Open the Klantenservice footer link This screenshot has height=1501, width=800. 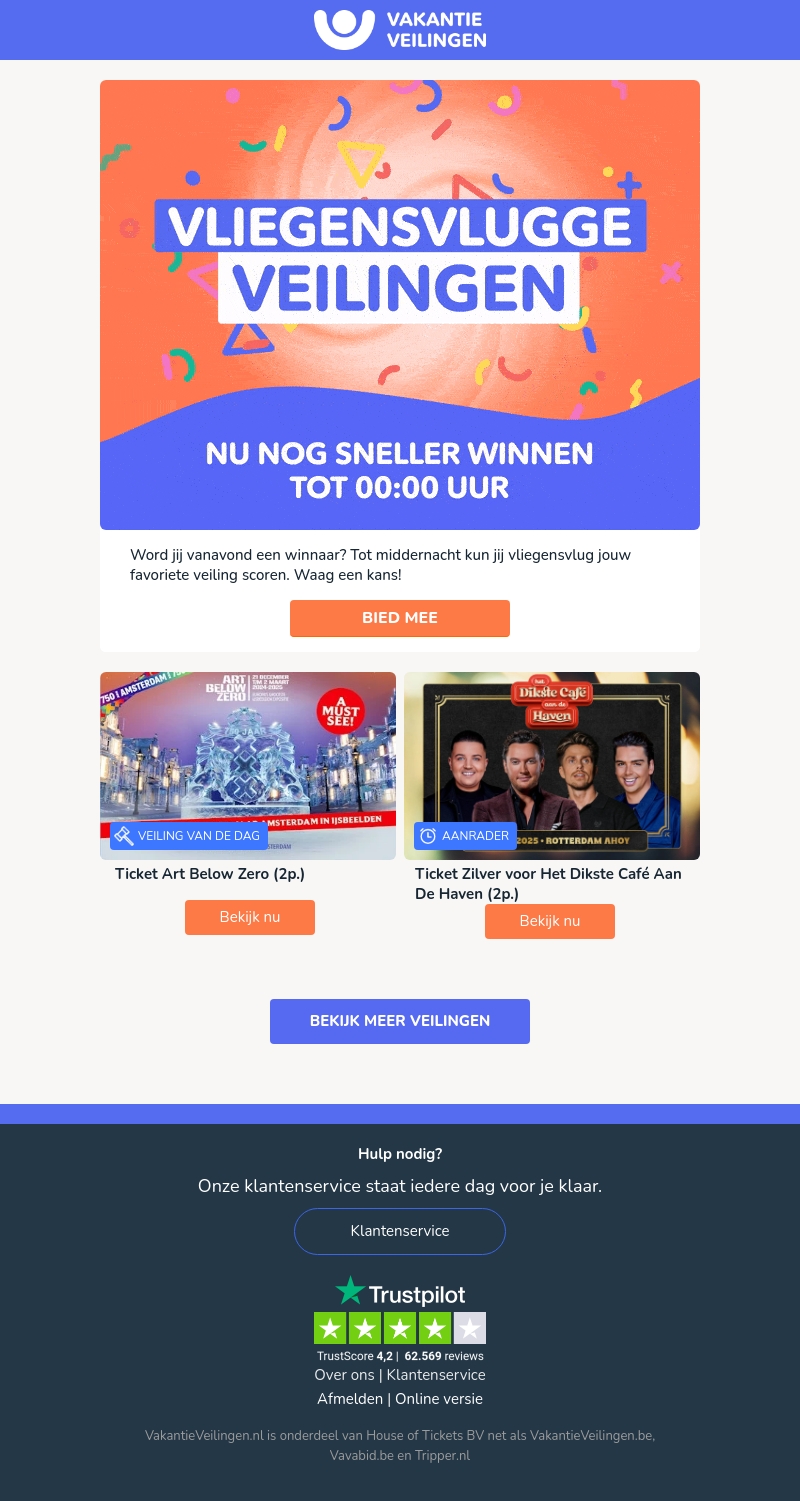point(436,1375)
